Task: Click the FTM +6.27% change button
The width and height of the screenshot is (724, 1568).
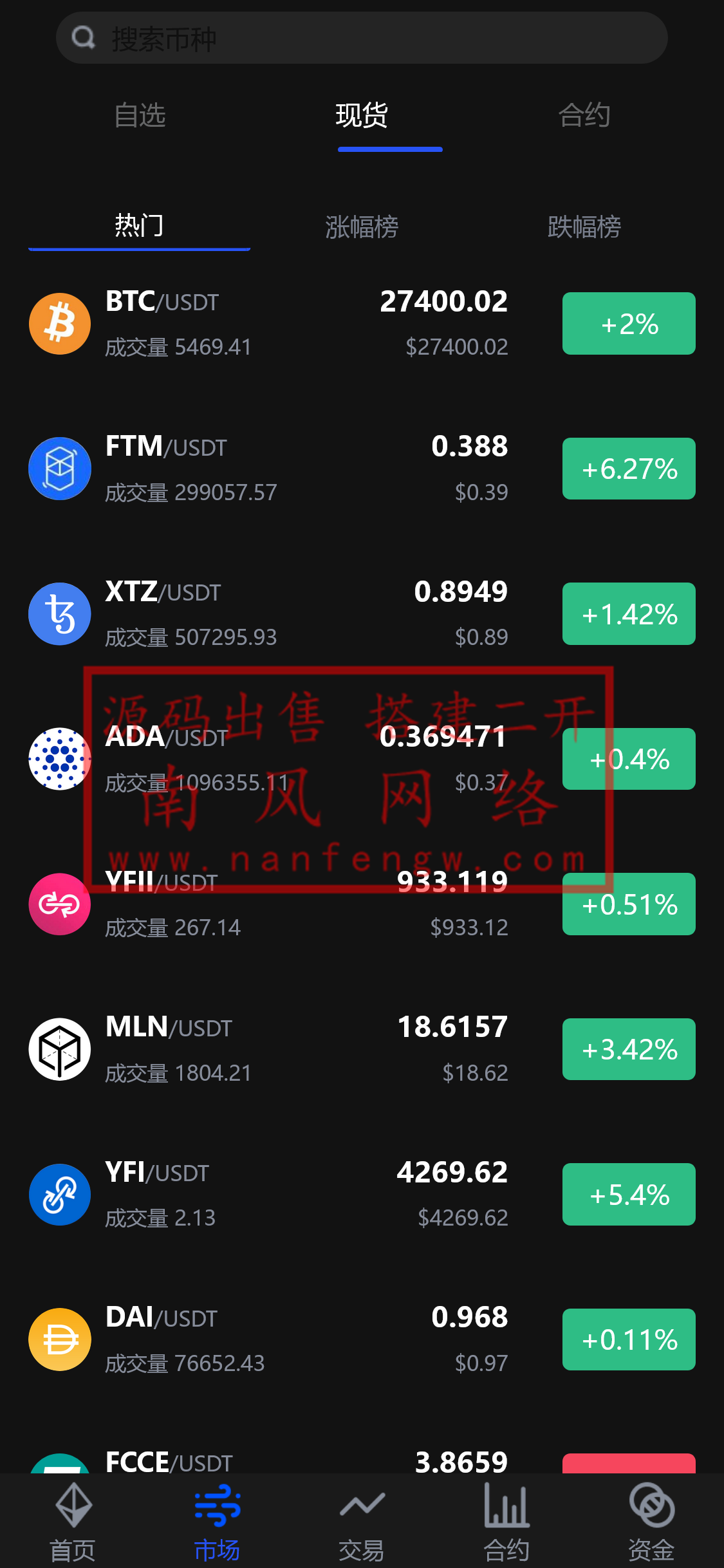Action: [x=627, y=468]
